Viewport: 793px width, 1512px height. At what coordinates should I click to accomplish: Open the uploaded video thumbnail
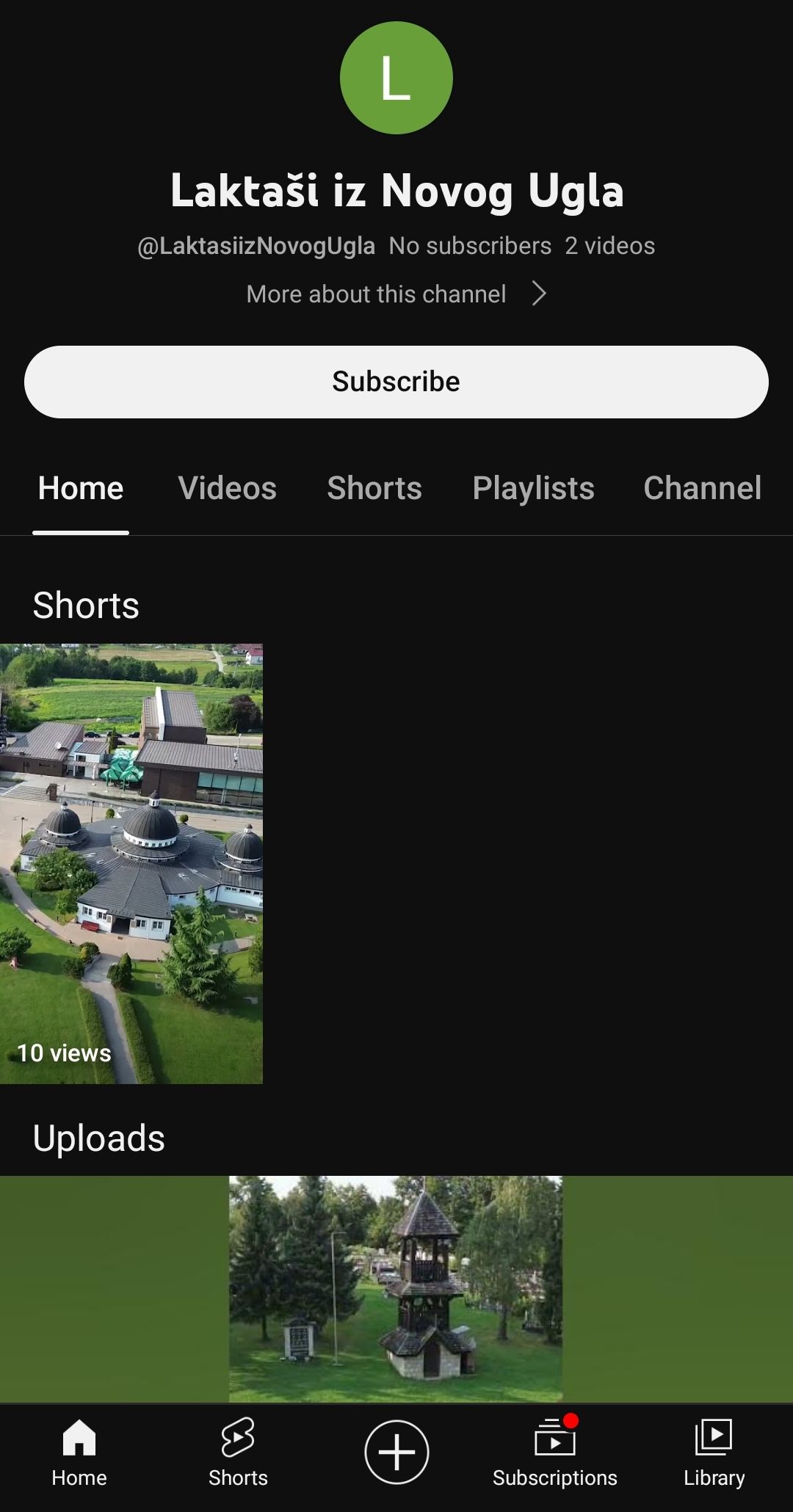click(x=396, y=1289)
